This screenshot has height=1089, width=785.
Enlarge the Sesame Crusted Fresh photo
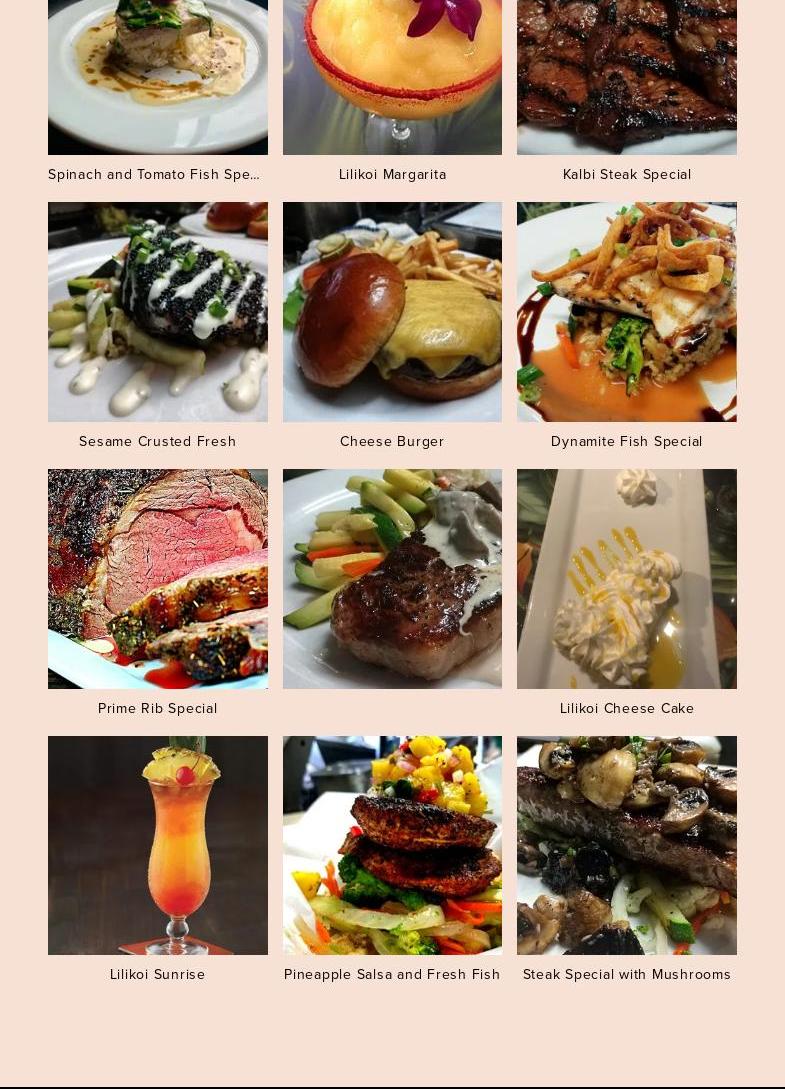158,312
